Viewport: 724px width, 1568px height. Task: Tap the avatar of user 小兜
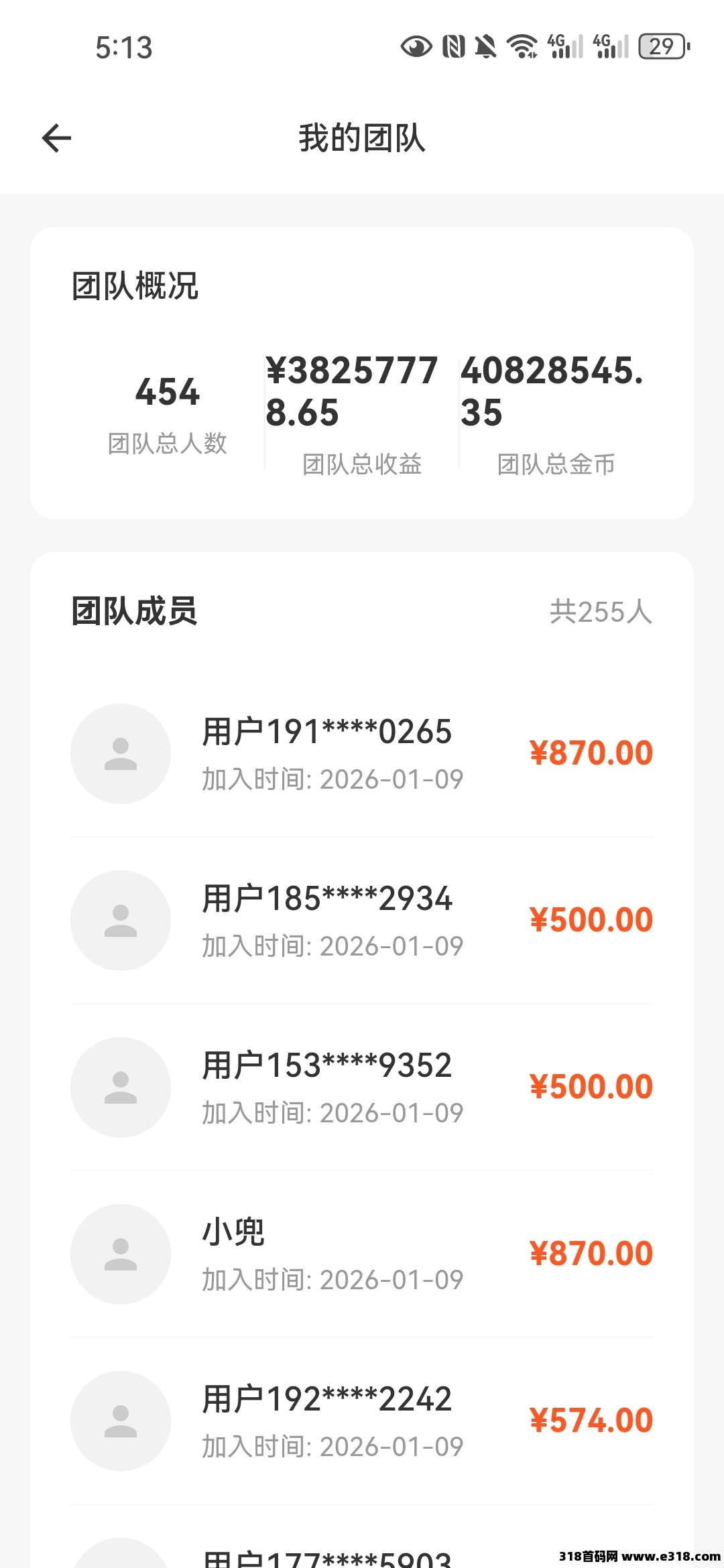[x=121, y=1256]
